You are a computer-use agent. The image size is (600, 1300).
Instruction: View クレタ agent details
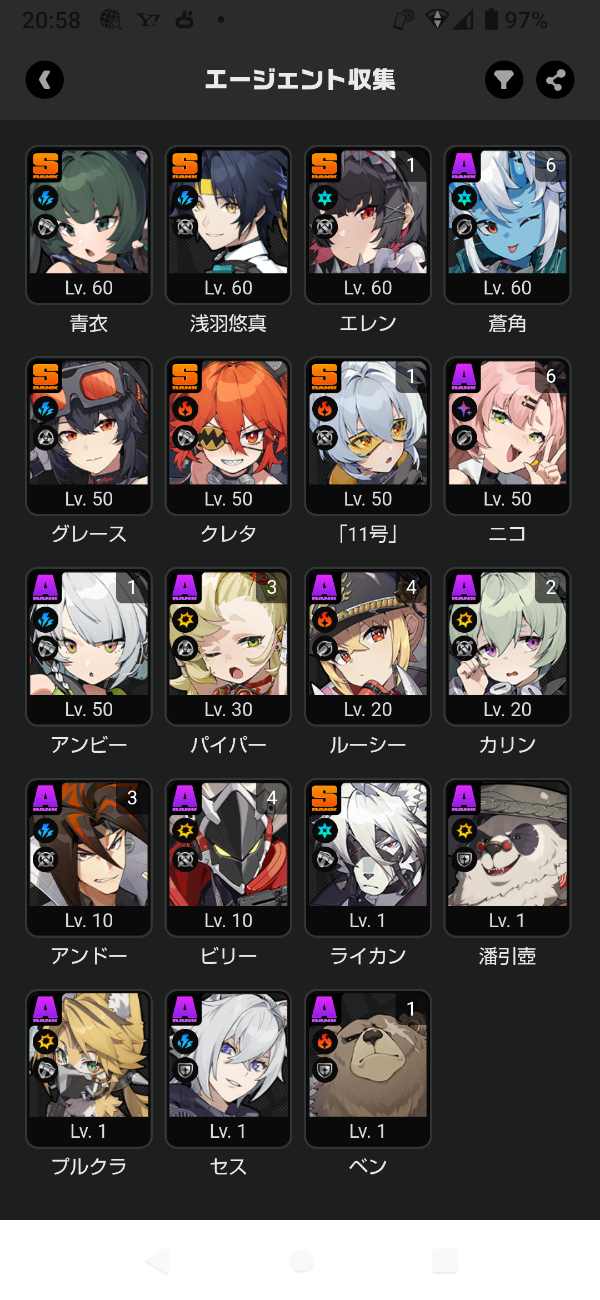pyautogui.click(x=228, y=436)
